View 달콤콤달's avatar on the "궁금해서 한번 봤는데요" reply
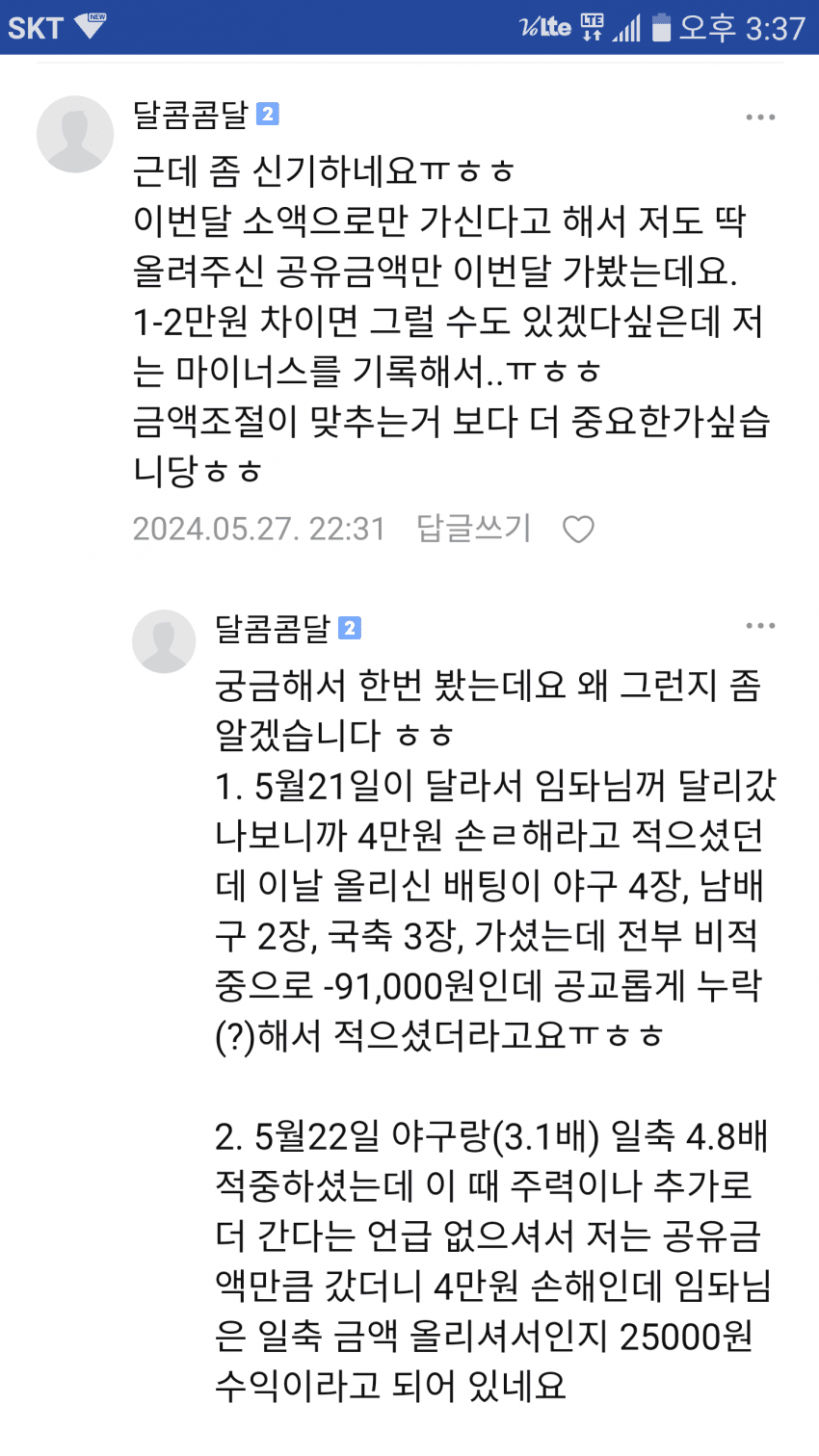The width and height of the screenshot is (819, 1456). pyautogui.click(x=164, y=641)
